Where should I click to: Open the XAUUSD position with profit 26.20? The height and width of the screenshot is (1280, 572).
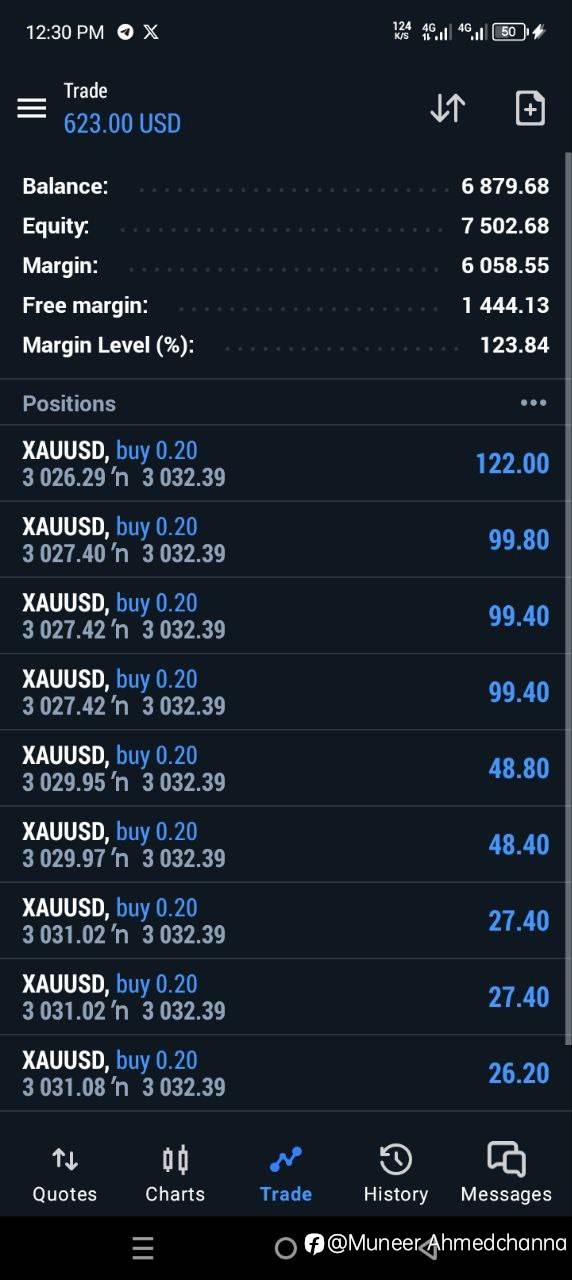click(x=286, y=1074)
